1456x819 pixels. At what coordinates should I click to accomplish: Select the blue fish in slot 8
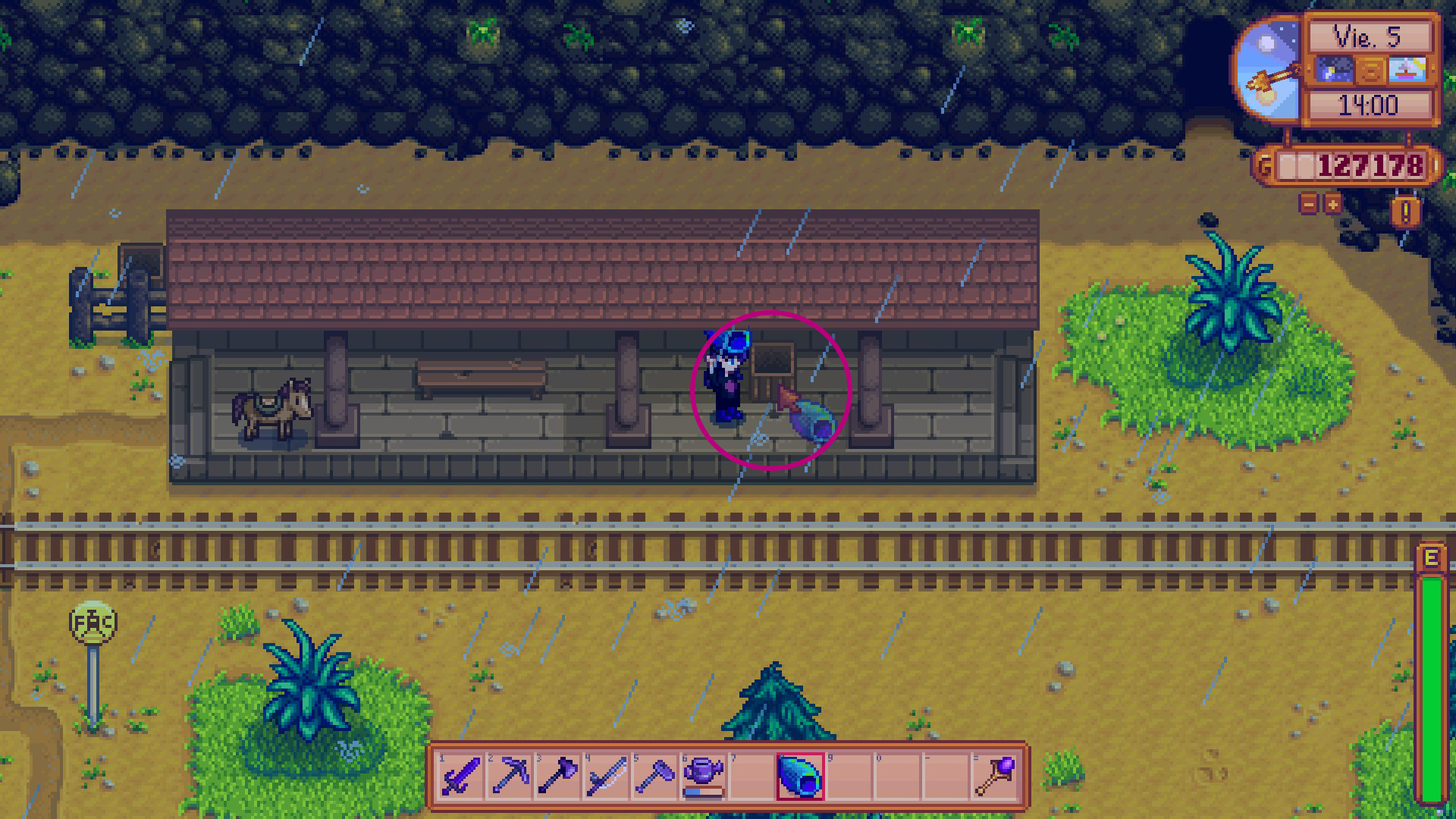coord(801,777)
